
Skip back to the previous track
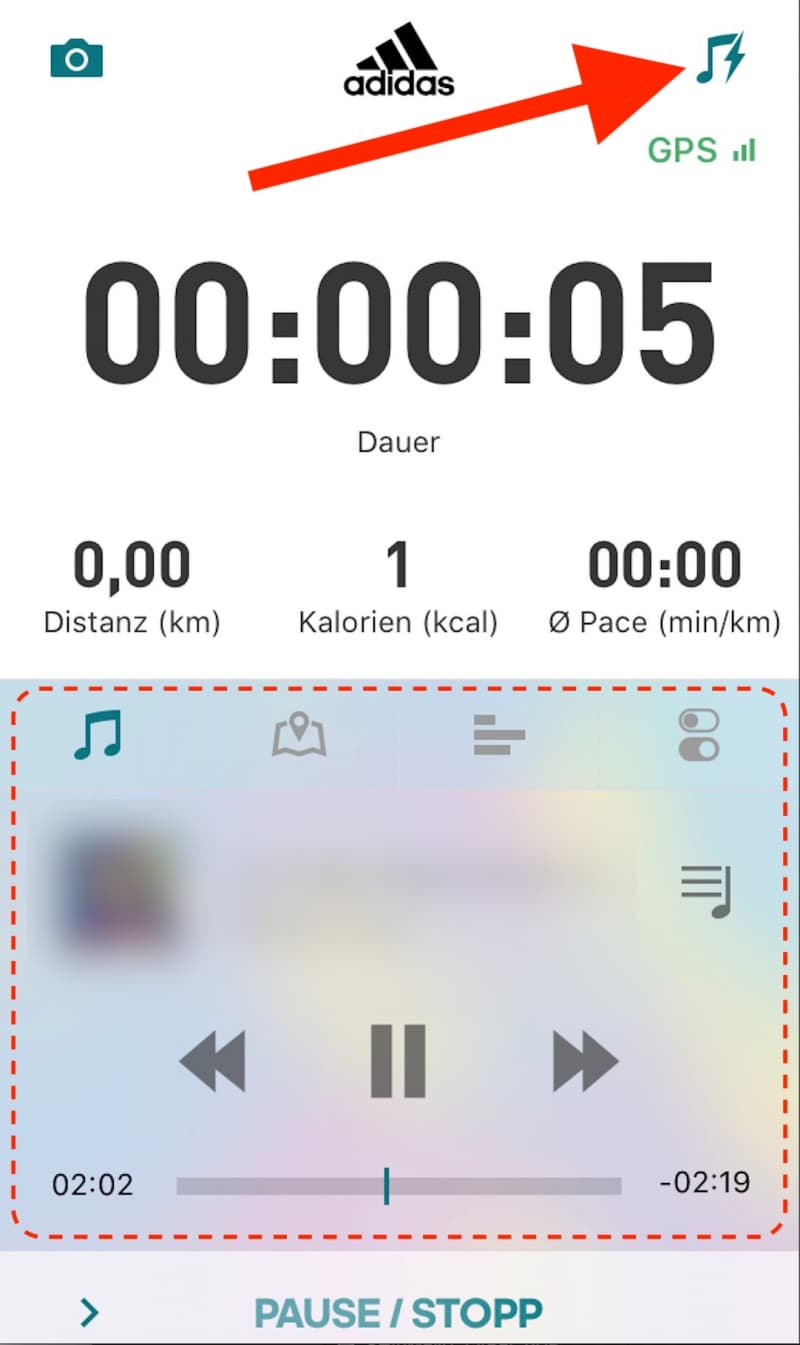point(212,1062)
